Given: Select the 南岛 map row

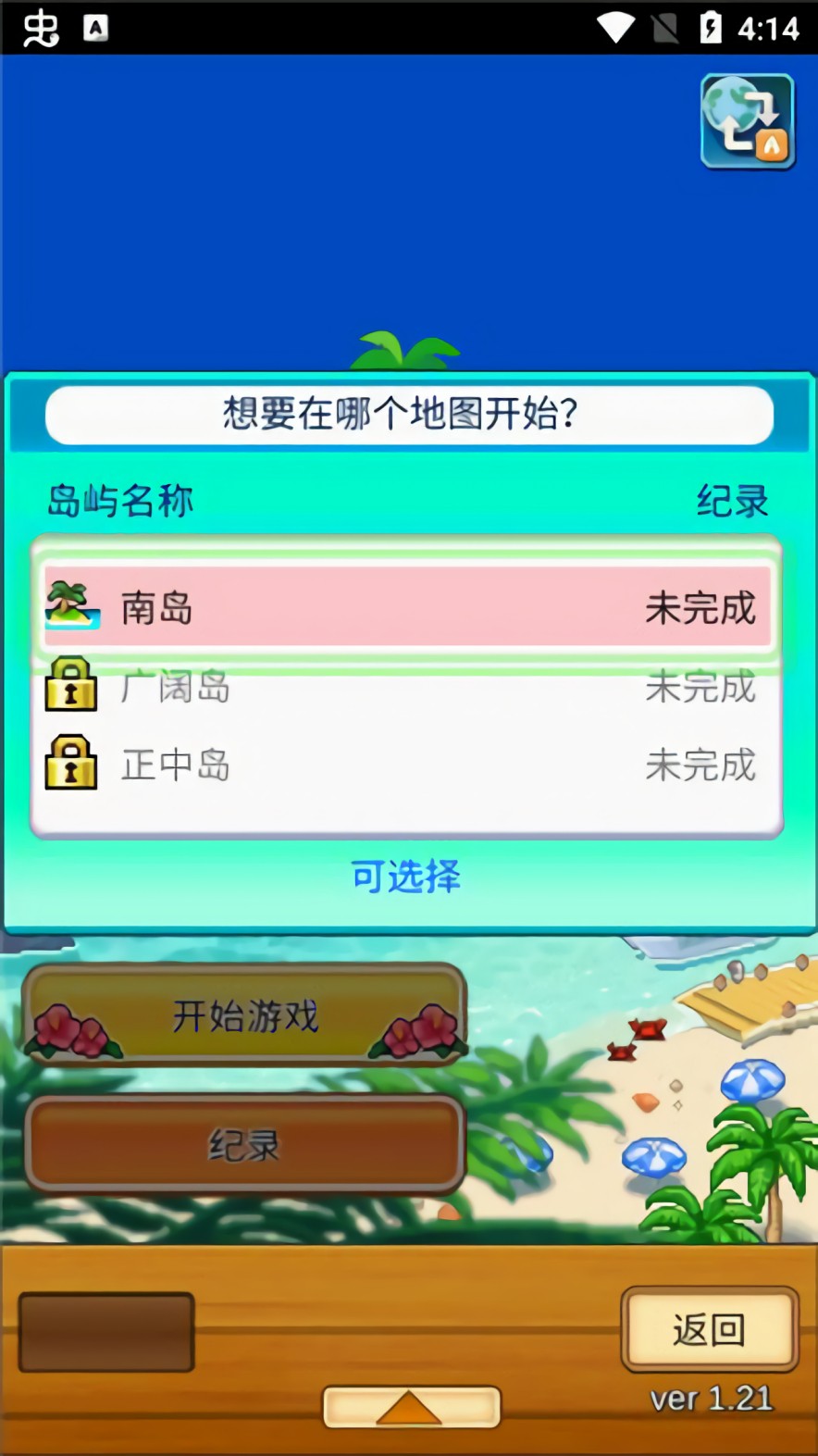Looking at the screenshot, I should click(x=407, y=607).
